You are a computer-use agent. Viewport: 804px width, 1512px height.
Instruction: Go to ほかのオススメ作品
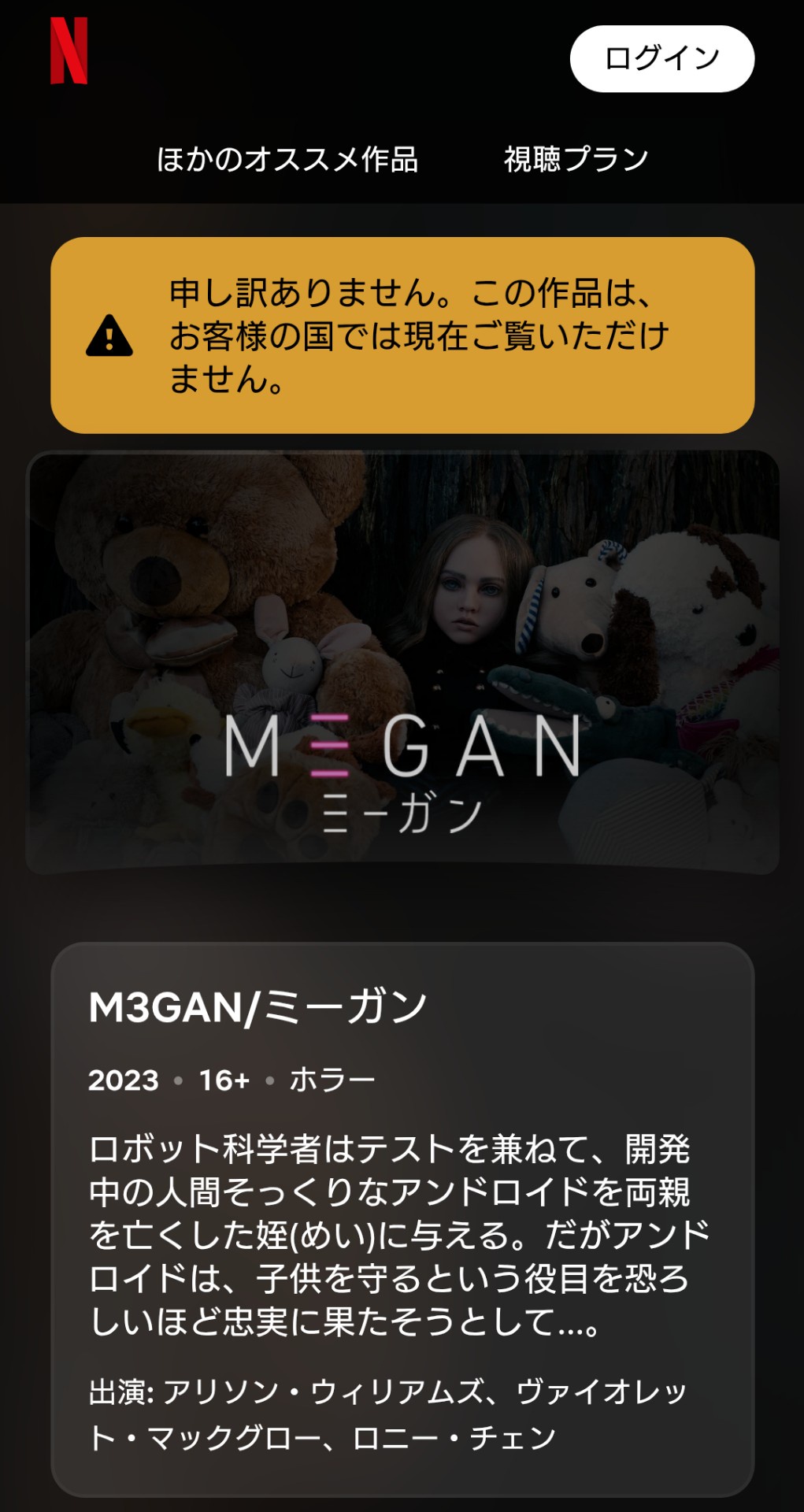287,159
